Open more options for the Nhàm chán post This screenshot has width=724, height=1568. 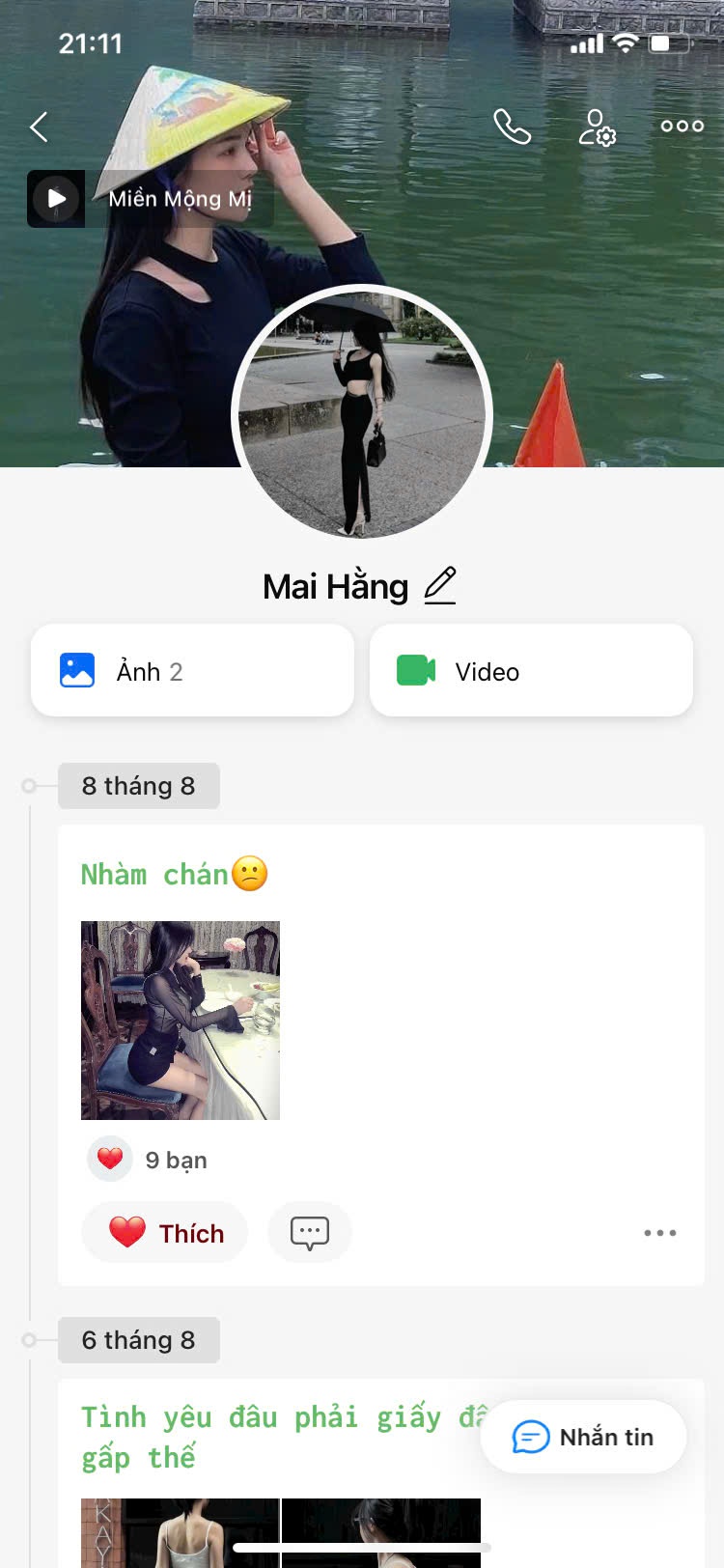point(660,1233)
